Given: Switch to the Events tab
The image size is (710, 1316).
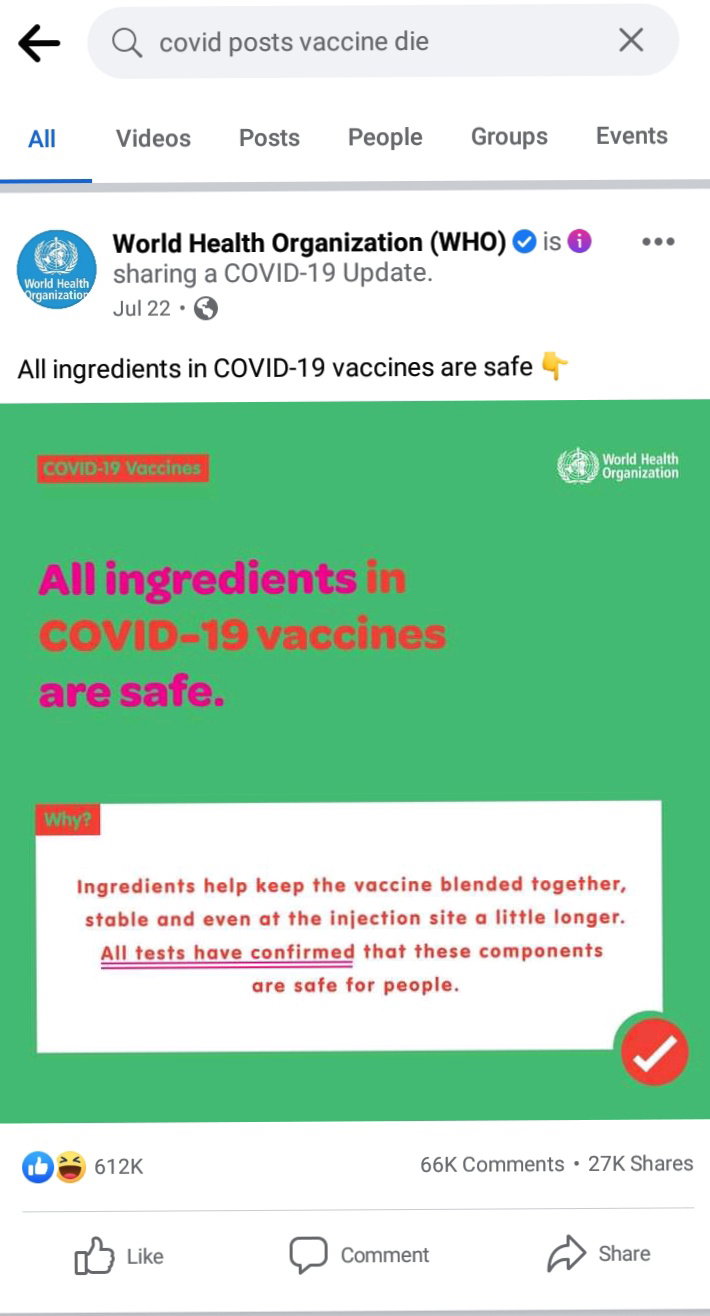Looking at the screenshot, I should pyautogui.click(x=632, y=136).
